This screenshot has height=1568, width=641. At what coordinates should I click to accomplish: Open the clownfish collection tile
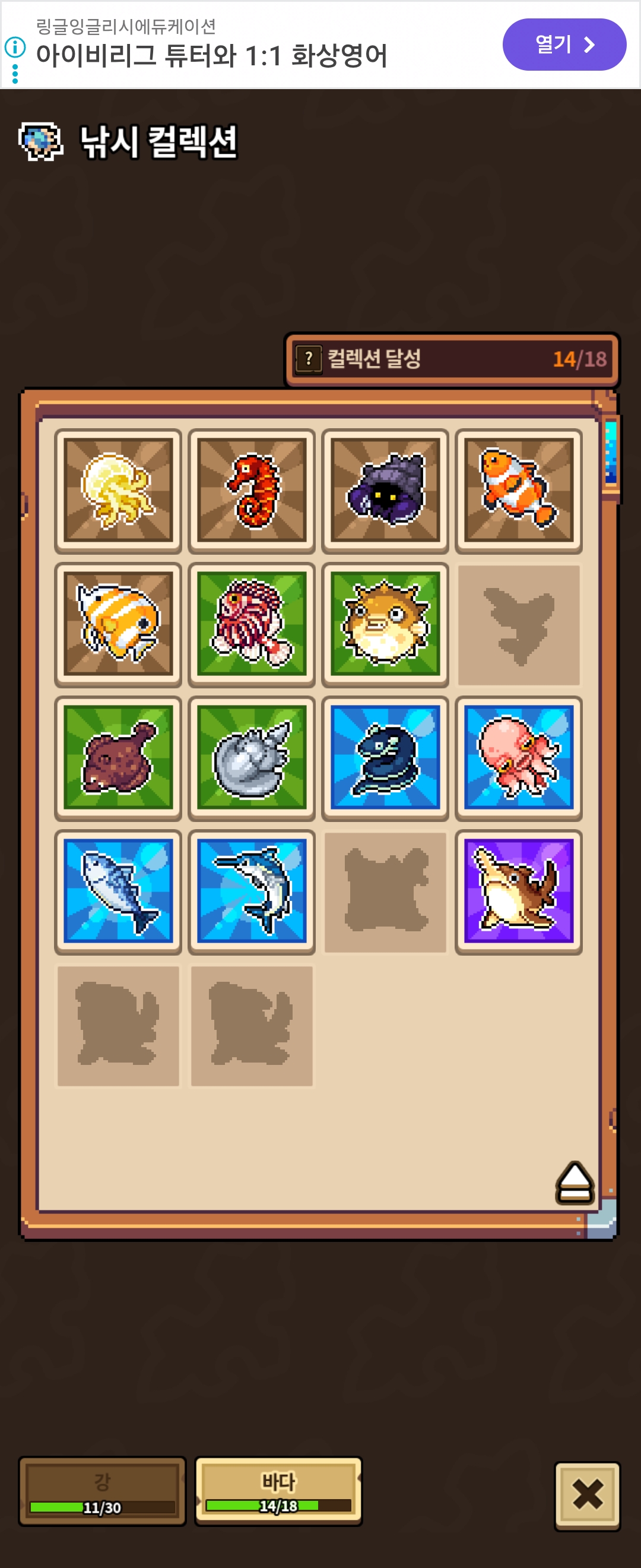tap(519, 491)
